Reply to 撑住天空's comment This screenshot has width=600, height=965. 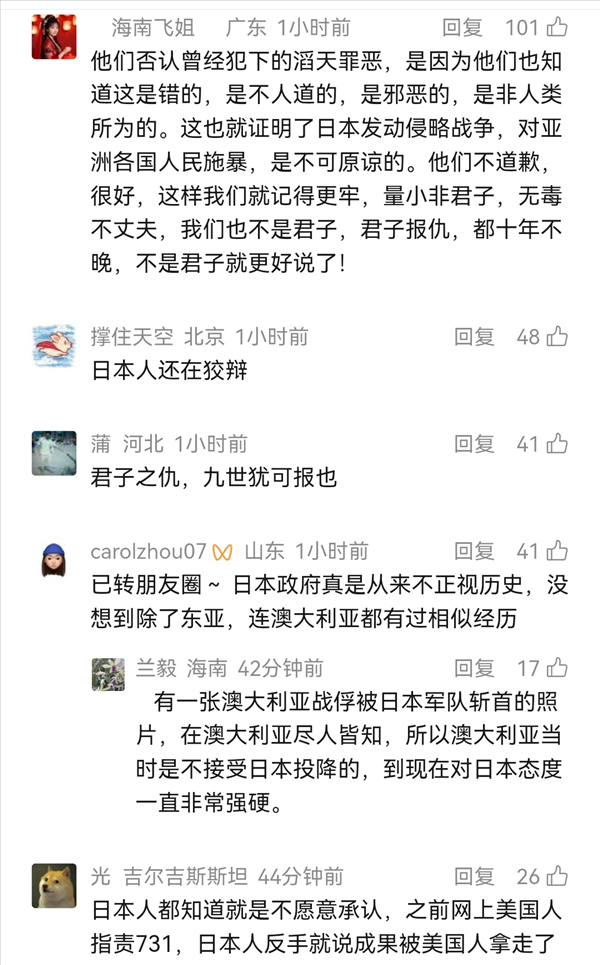(474, 336)
